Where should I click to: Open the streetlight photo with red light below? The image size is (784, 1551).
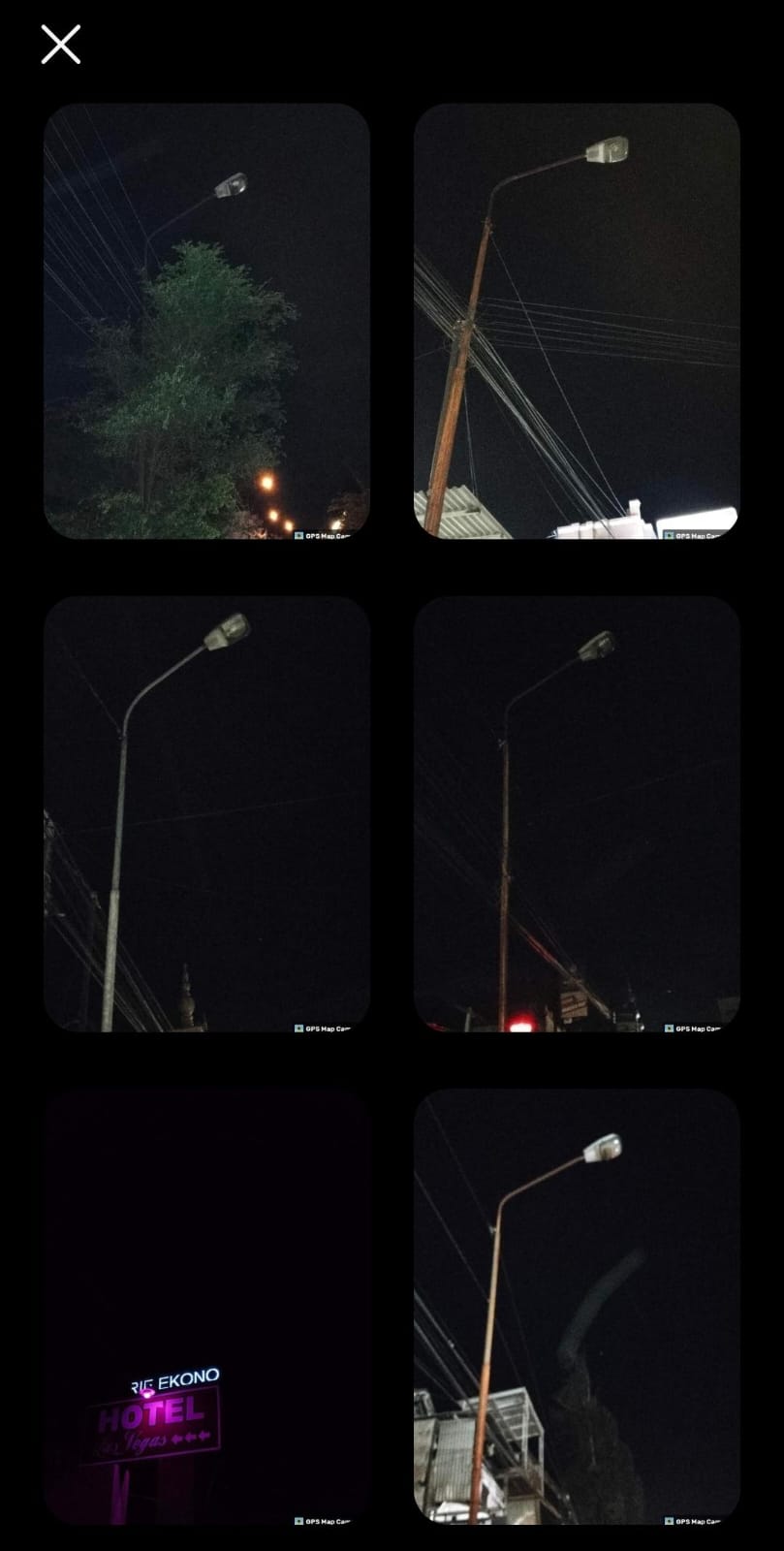point(577,814)
